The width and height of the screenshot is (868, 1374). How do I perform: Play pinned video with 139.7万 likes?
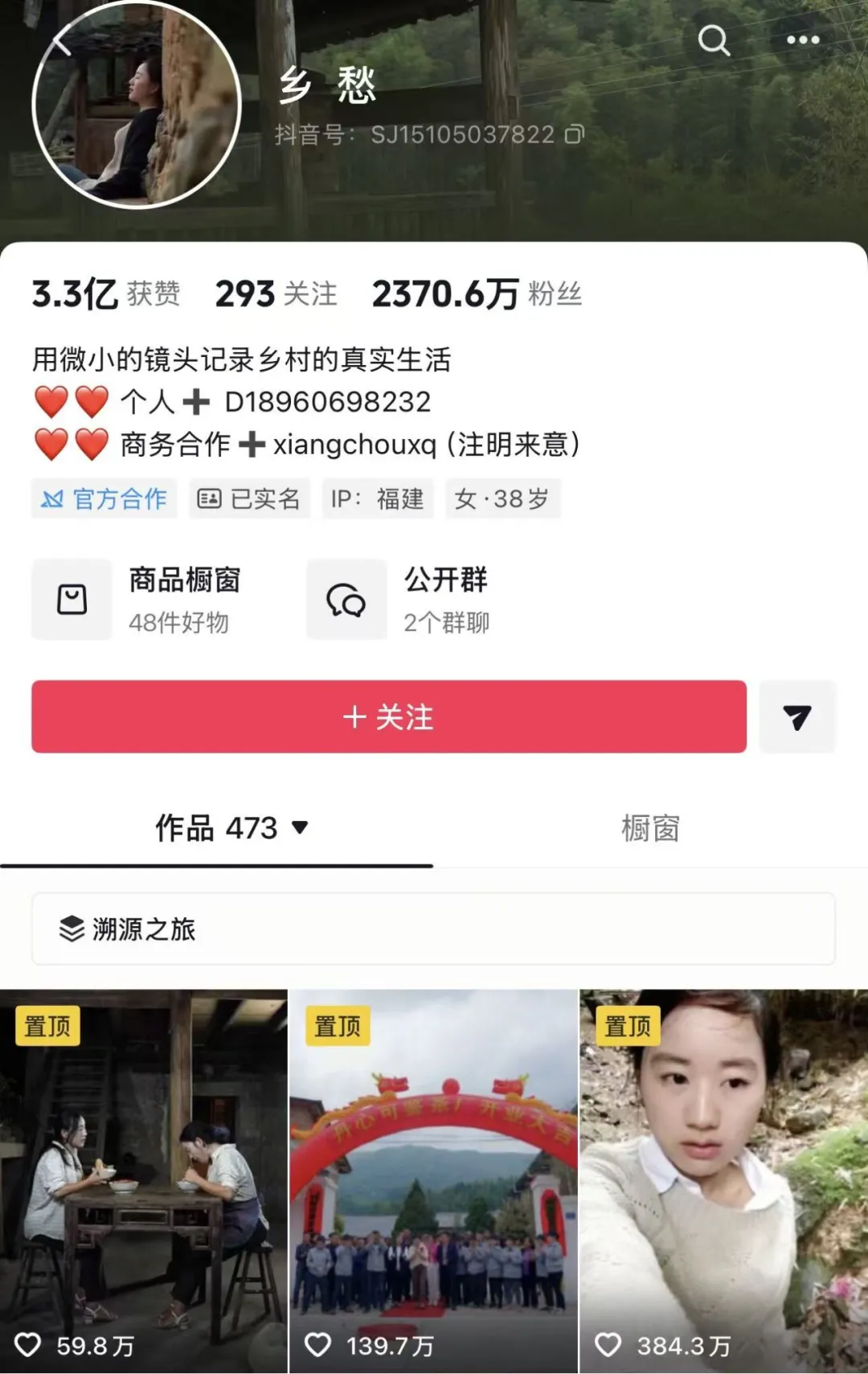(x=433, y=1174)
